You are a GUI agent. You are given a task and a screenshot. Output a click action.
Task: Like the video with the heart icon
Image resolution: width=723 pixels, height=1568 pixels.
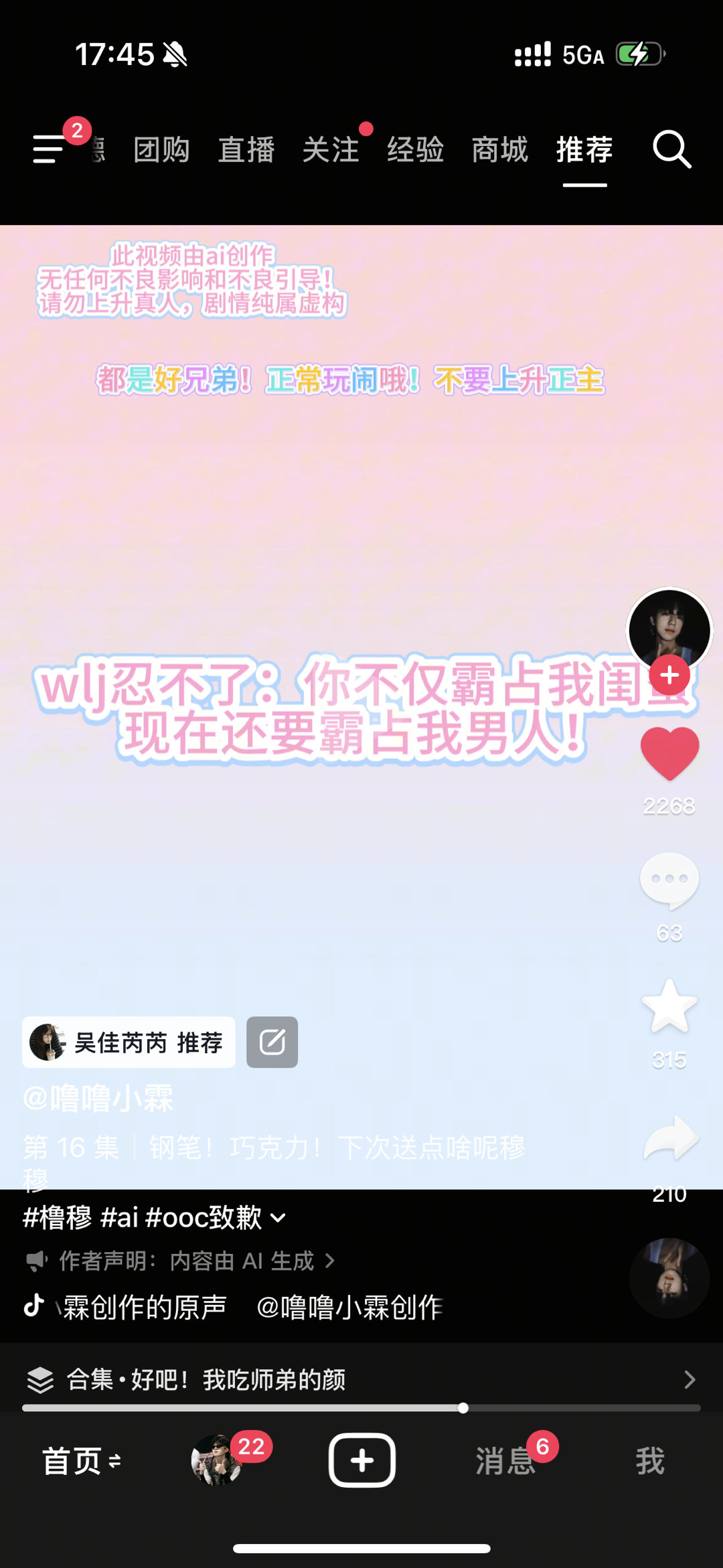[x=669, y=753]
